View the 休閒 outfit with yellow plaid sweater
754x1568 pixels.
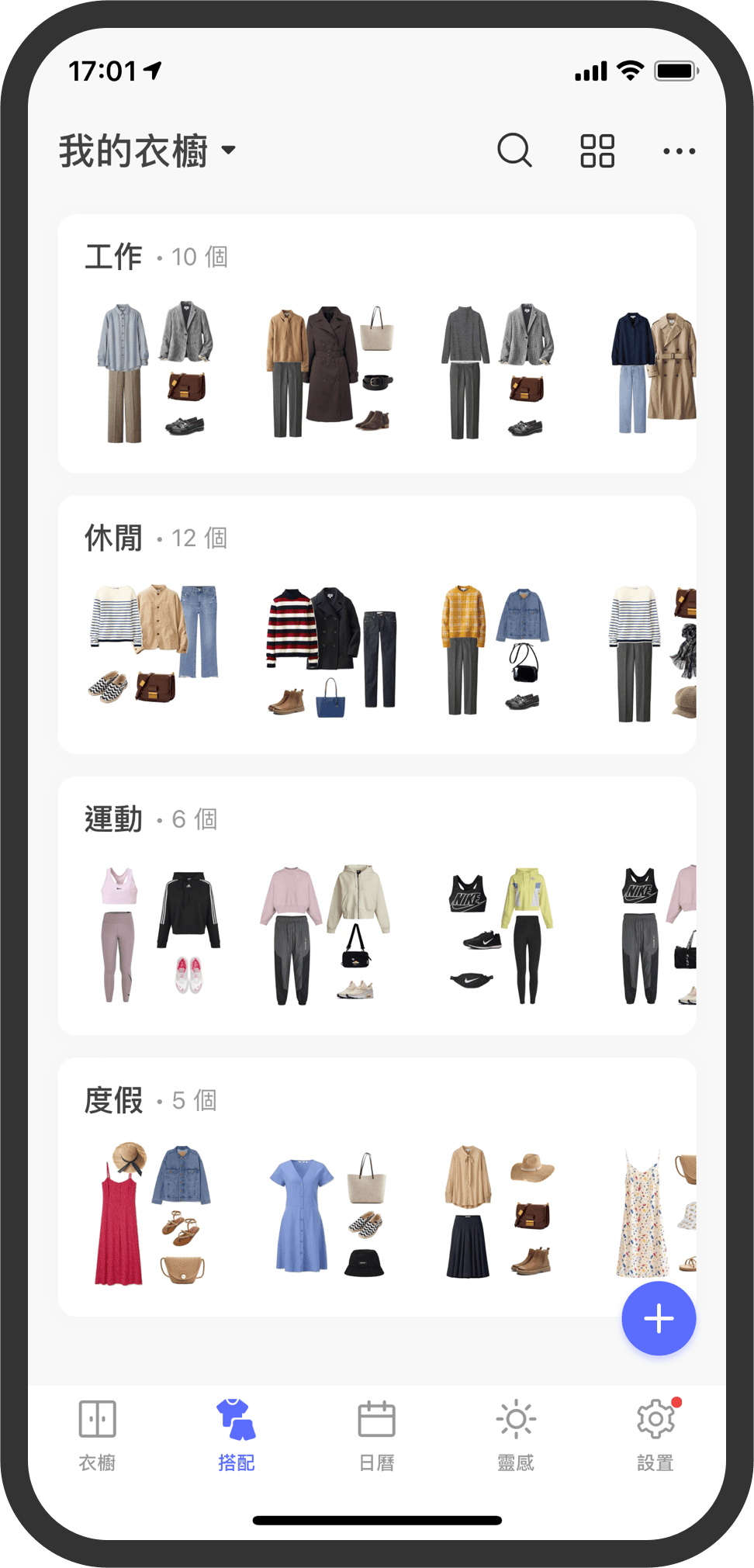pyautogui.click(x=496, y=652)
